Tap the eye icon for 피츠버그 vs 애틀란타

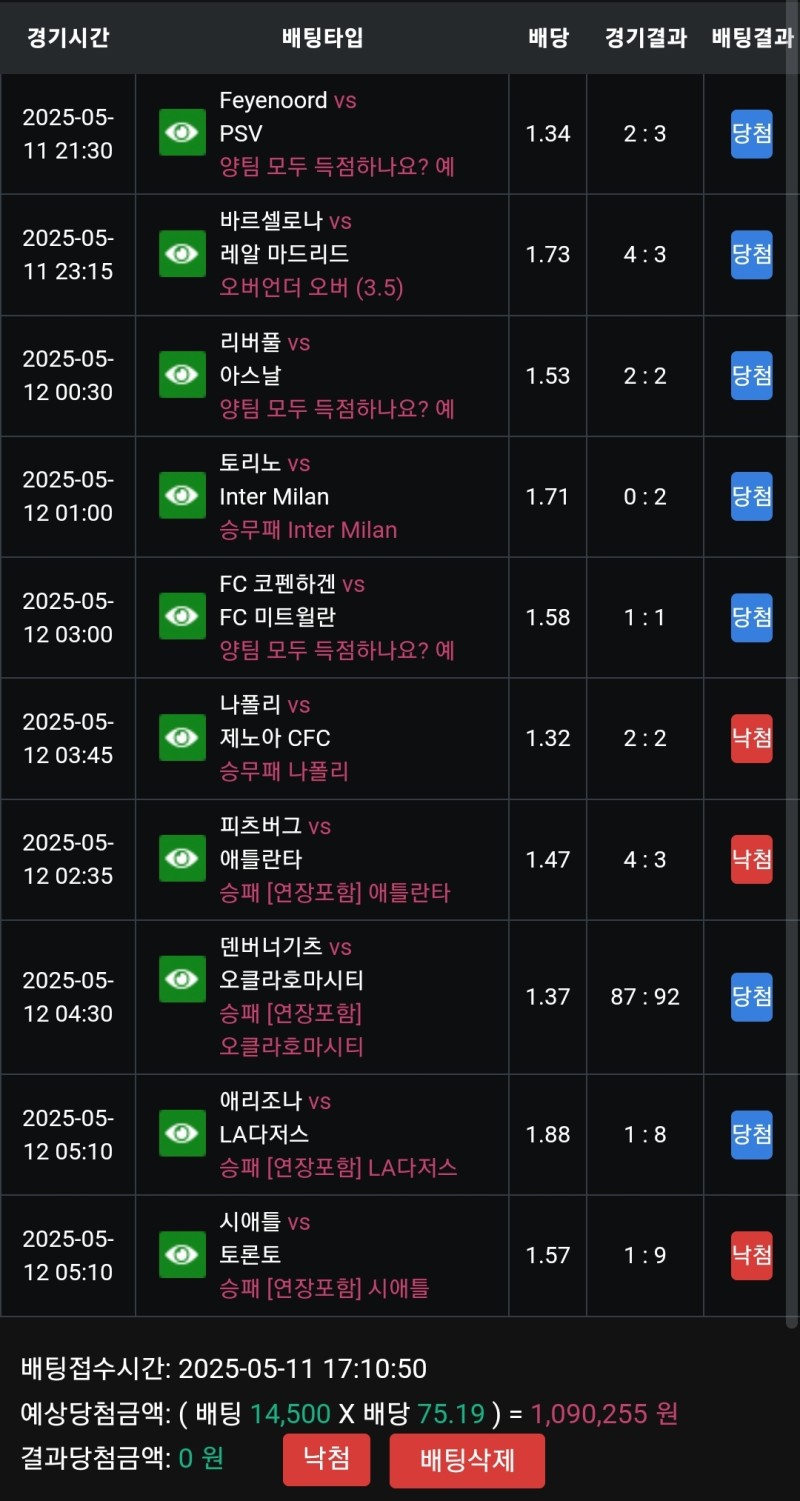click(182, 859)
